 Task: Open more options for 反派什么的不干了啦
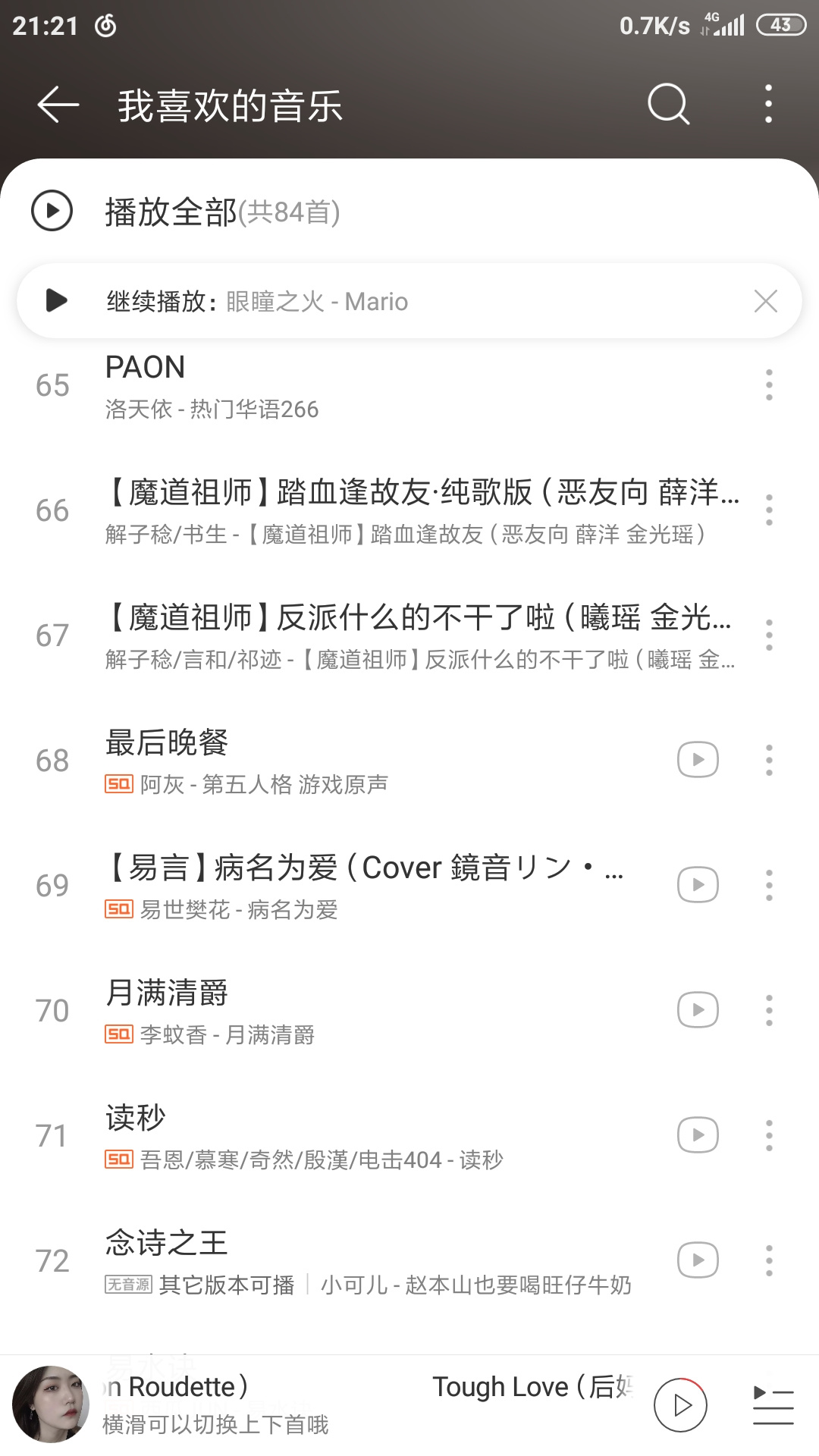769,635
